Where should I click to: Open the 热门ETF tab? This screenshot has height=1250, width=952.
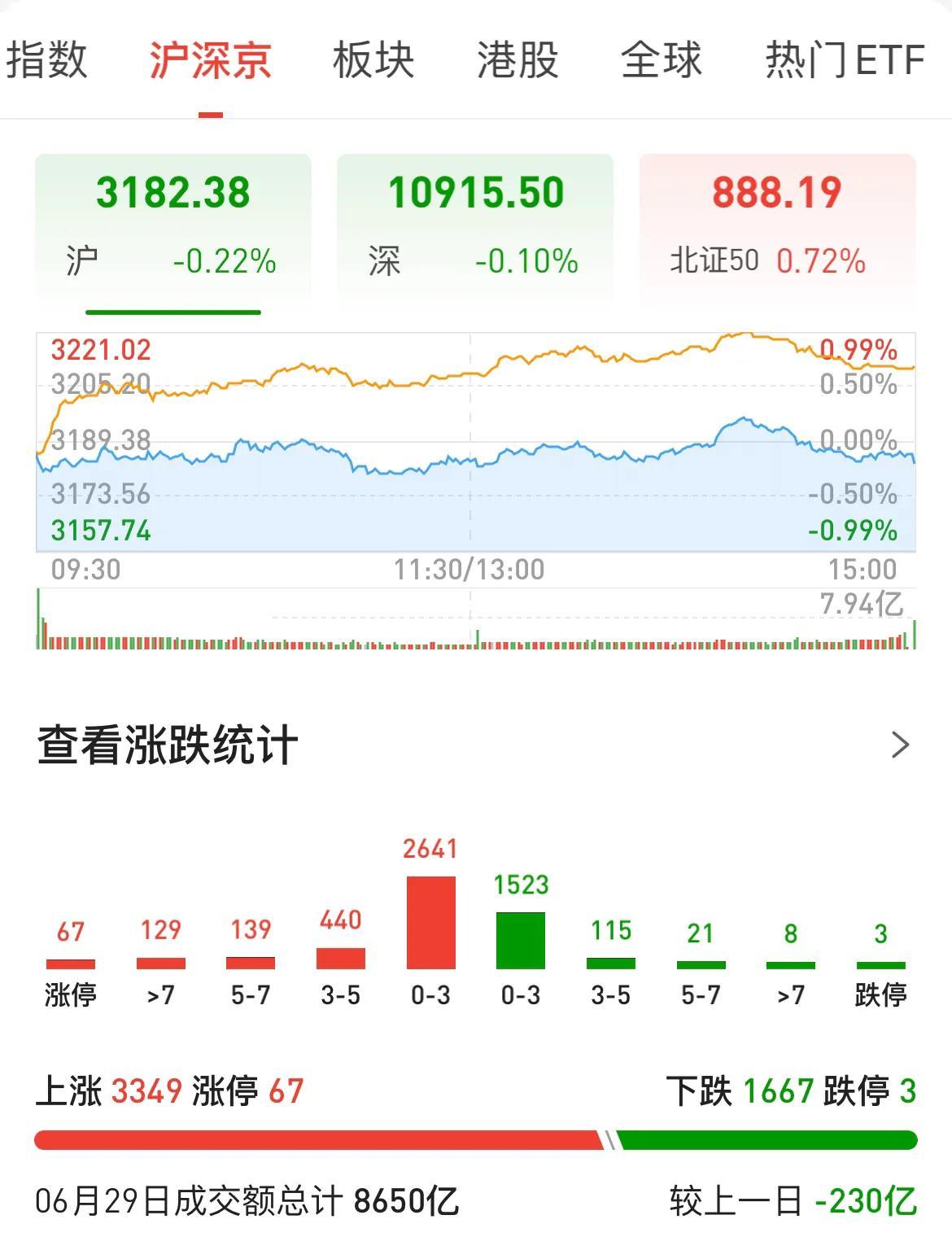845,59
